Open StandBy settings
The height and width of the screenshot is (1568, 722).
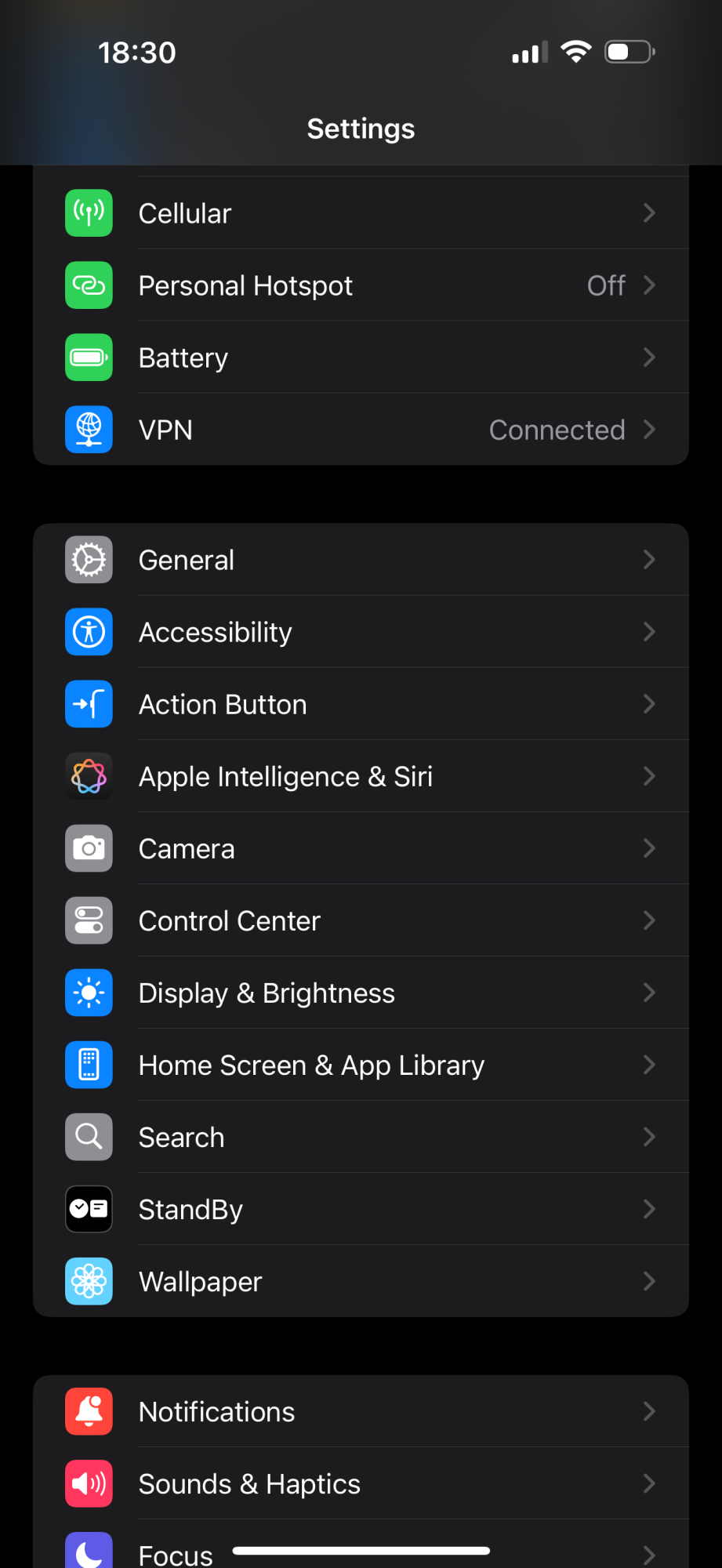click(x=361, y=1209)
